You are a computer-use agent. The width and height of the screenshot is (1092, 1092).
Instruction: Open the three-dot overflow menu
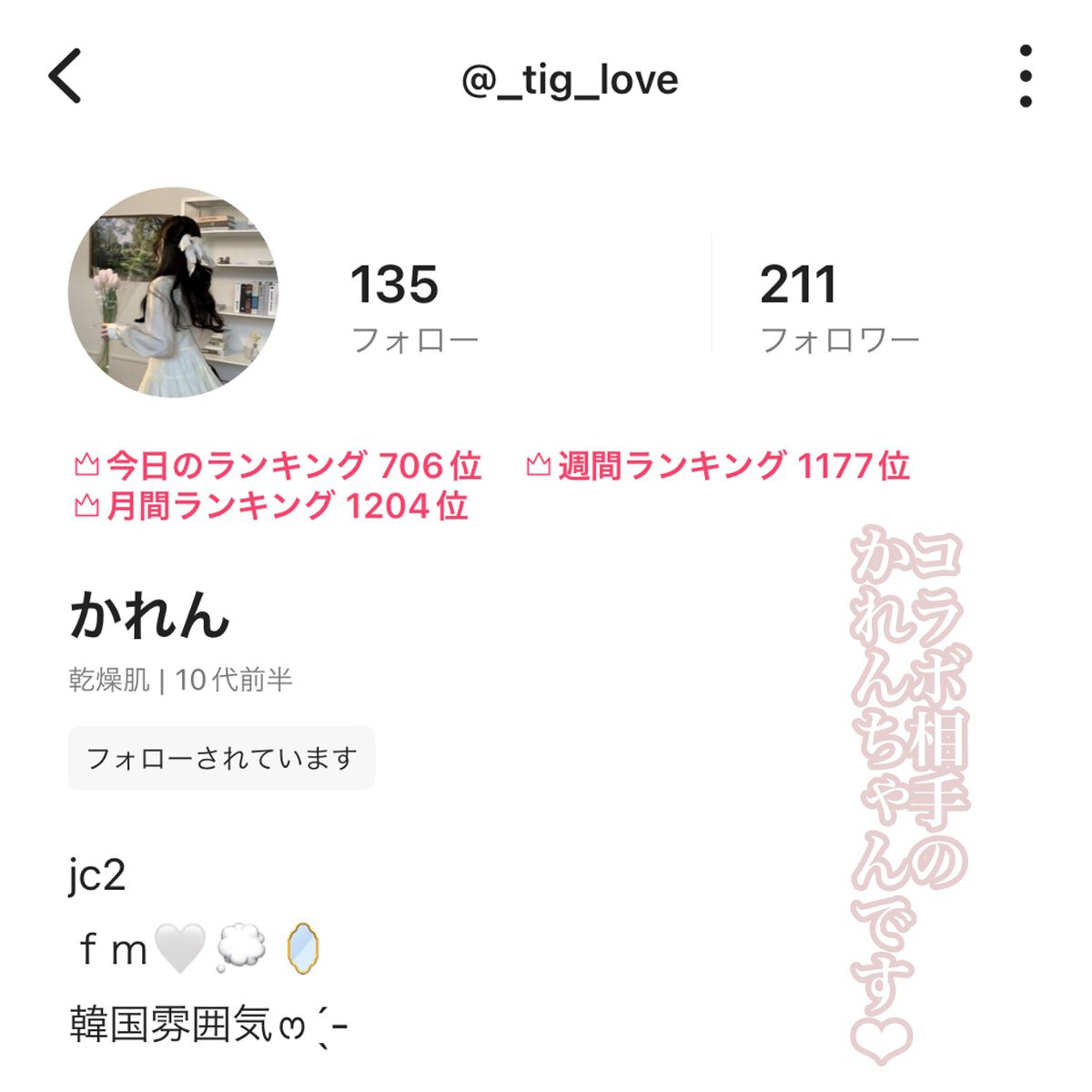(x=1026, y=76)
